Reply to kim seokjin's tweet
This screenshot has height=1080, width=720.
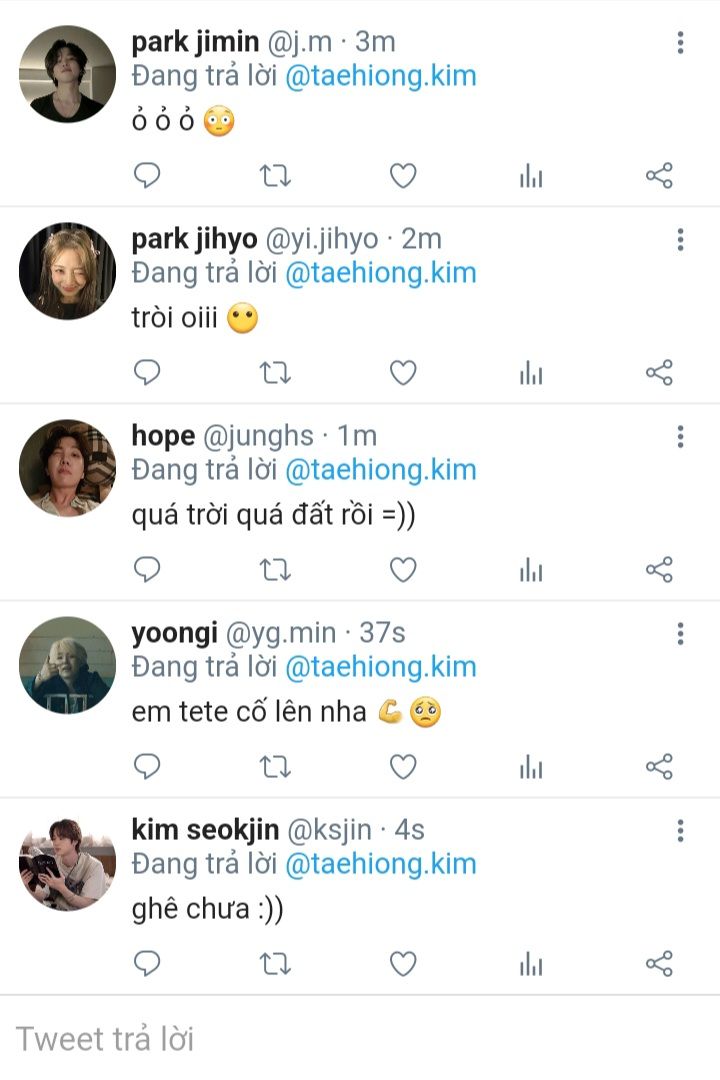tap(147, 965)
